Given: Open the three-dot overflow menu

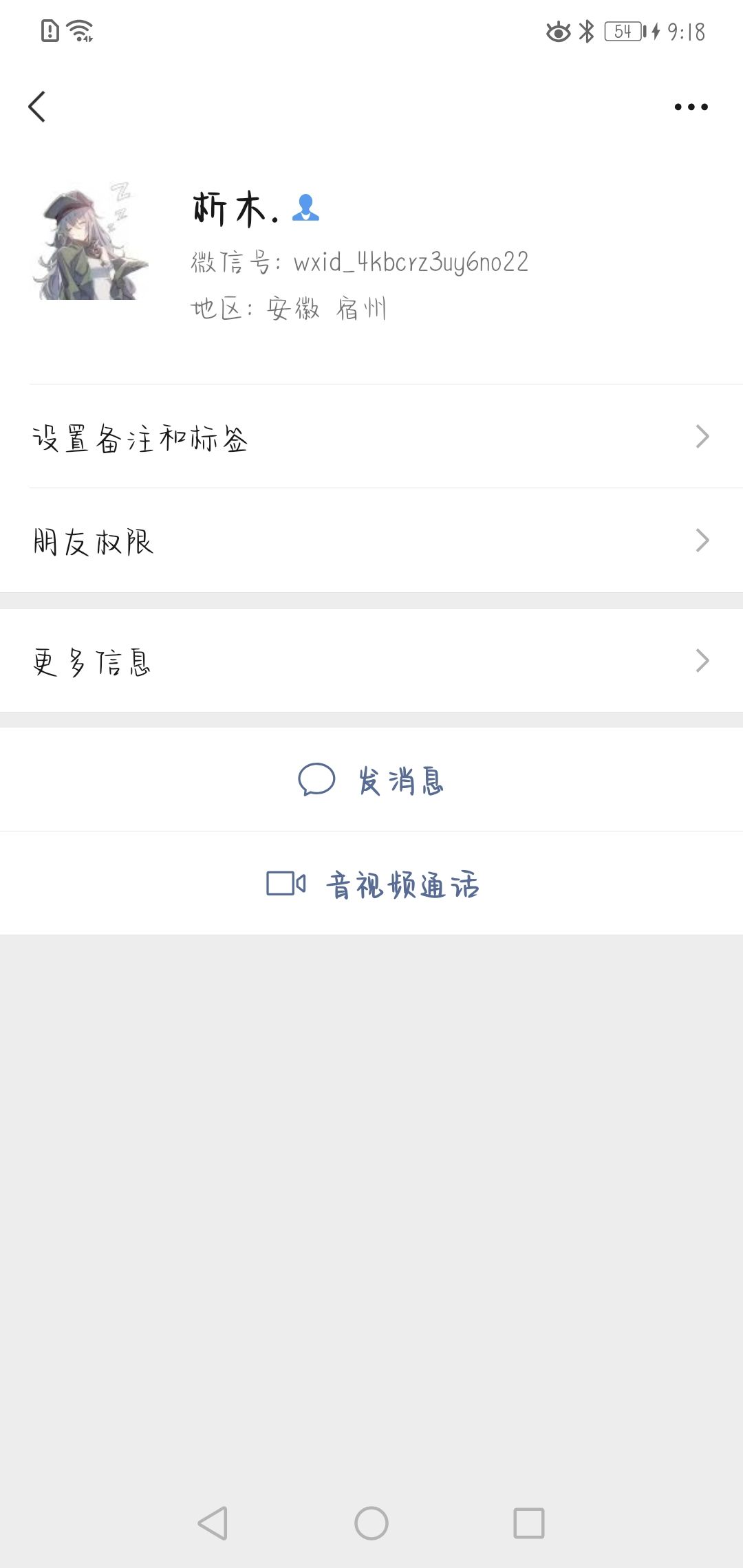Looking at the screenshot, I should point(691,107).
